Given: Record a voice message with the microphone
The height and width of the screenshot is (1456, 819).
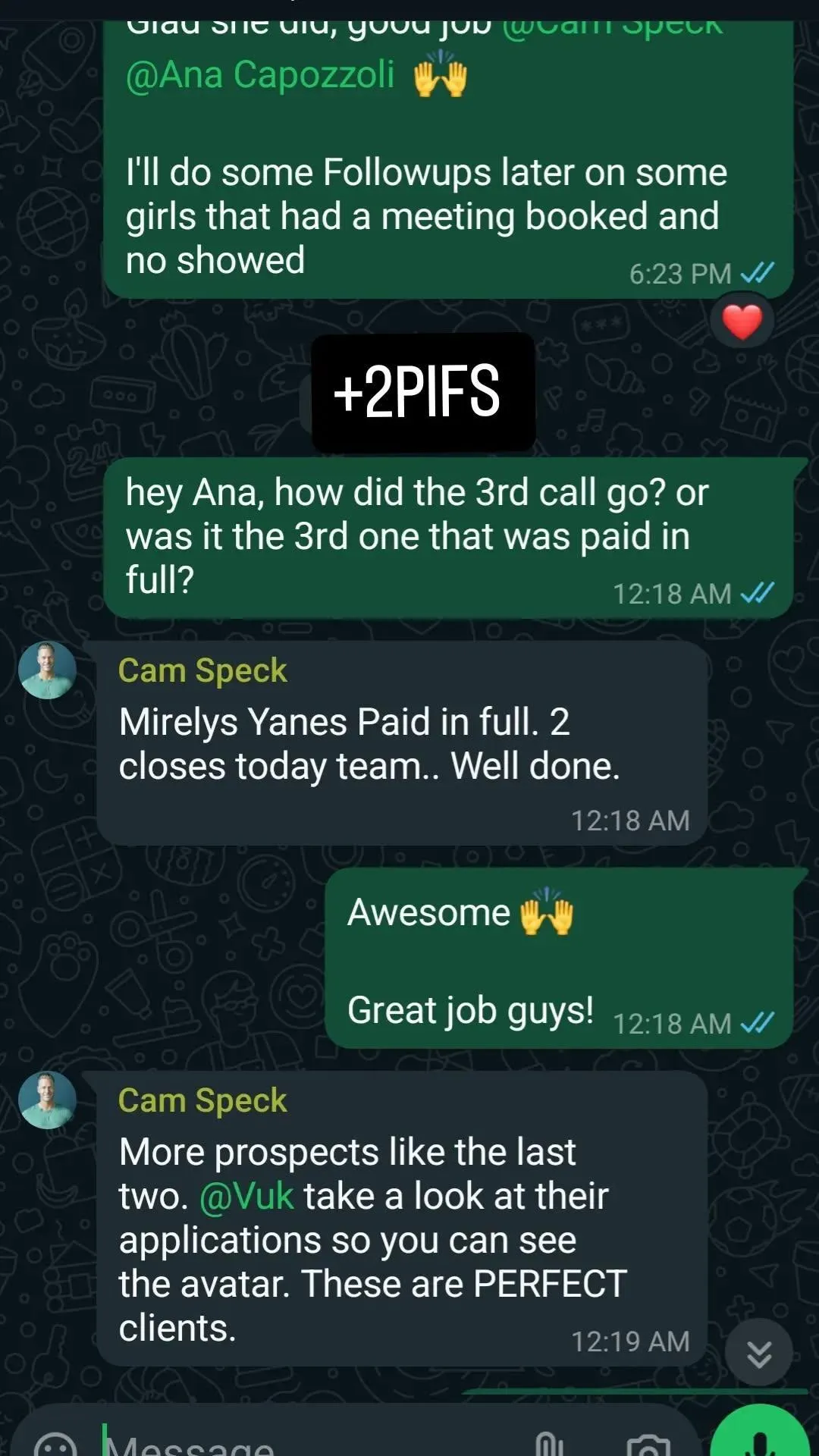Looking at the screenshot, I should (761, 1437).
